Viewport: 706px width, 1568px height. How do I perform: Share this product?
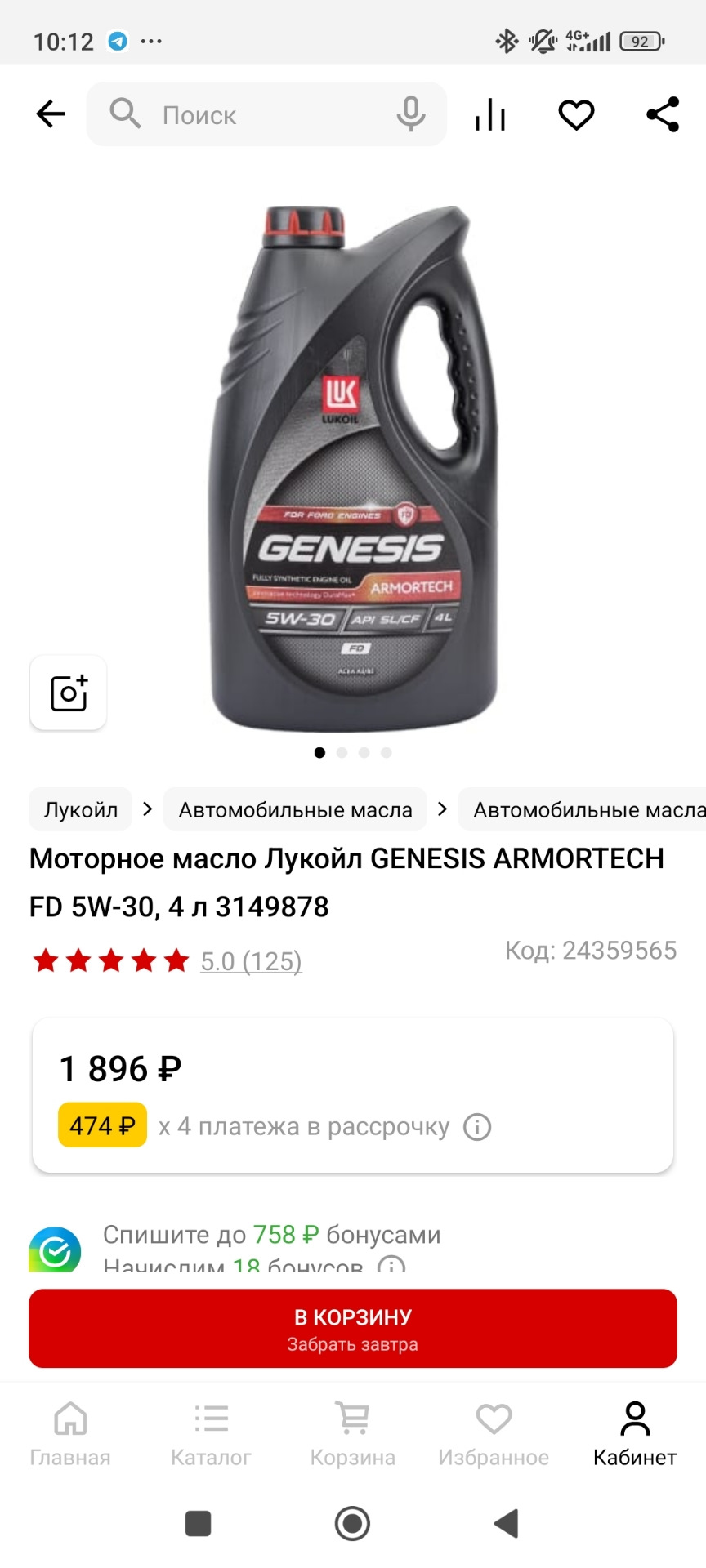pyautogui.click(x=663, y=114)
